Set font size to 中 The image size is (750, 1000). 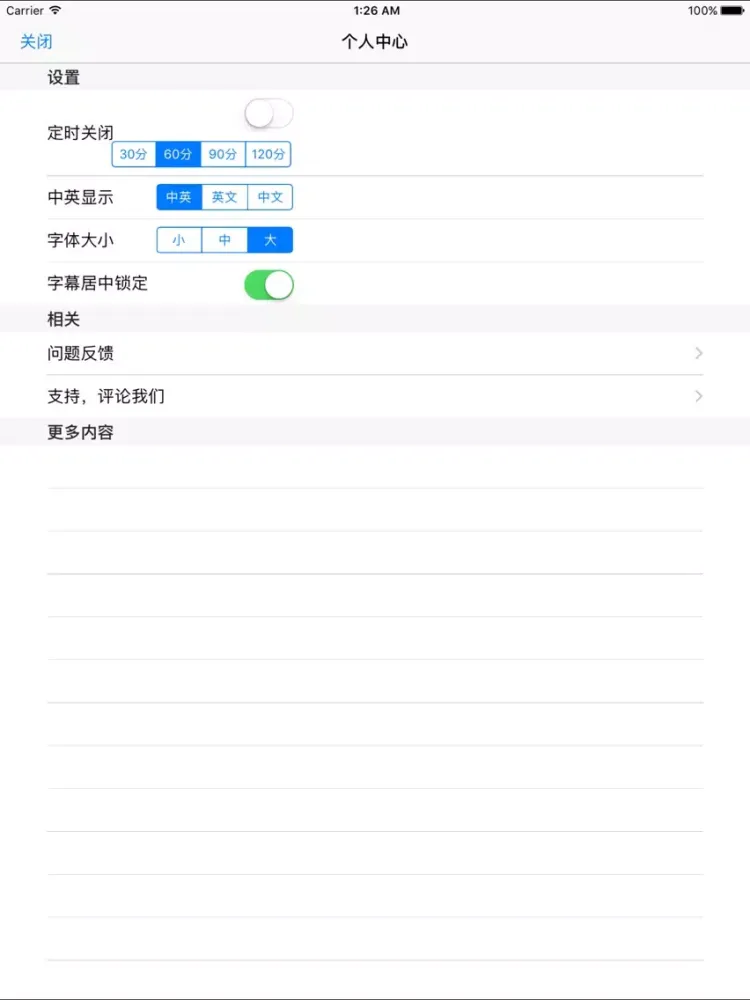pos(225,240)
